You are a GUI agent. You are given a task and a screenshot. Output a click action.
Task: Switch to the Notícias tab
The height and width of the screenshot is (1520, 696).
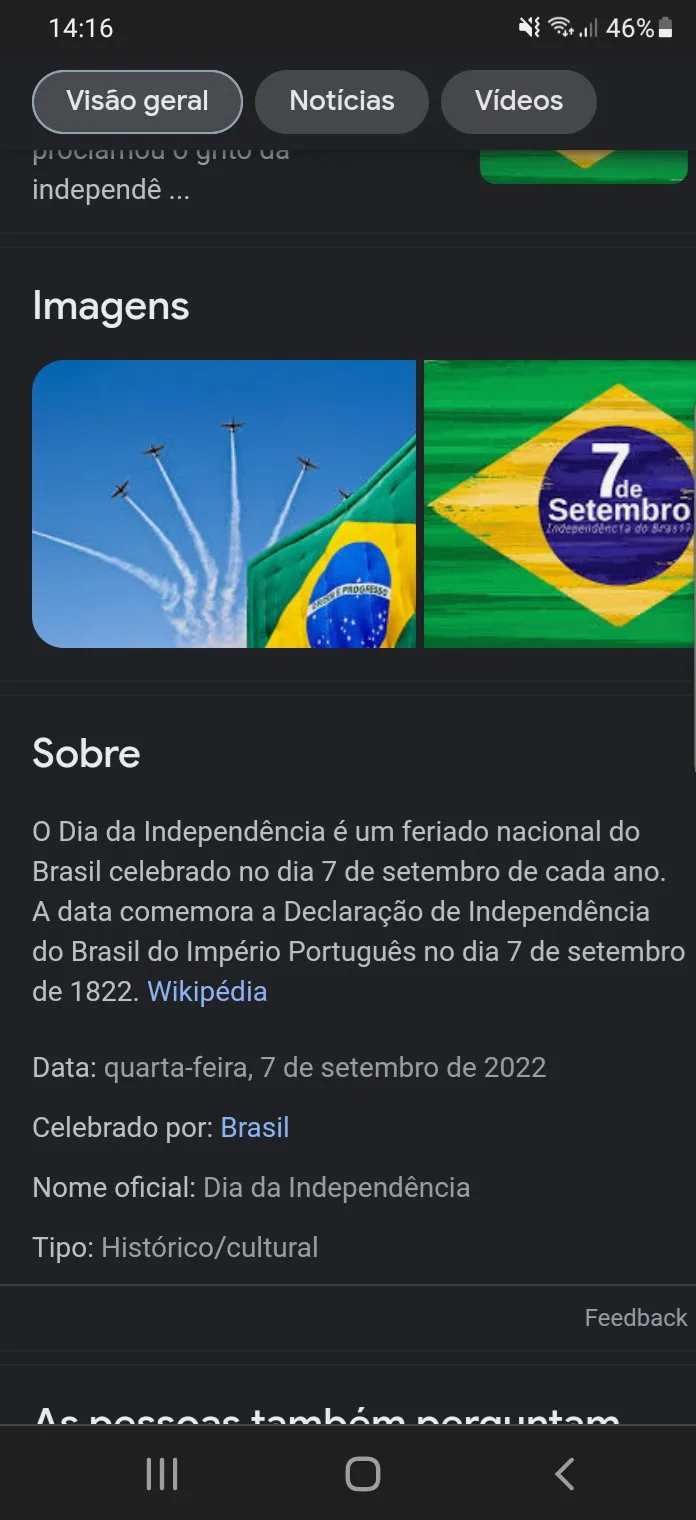click(342, 101)
